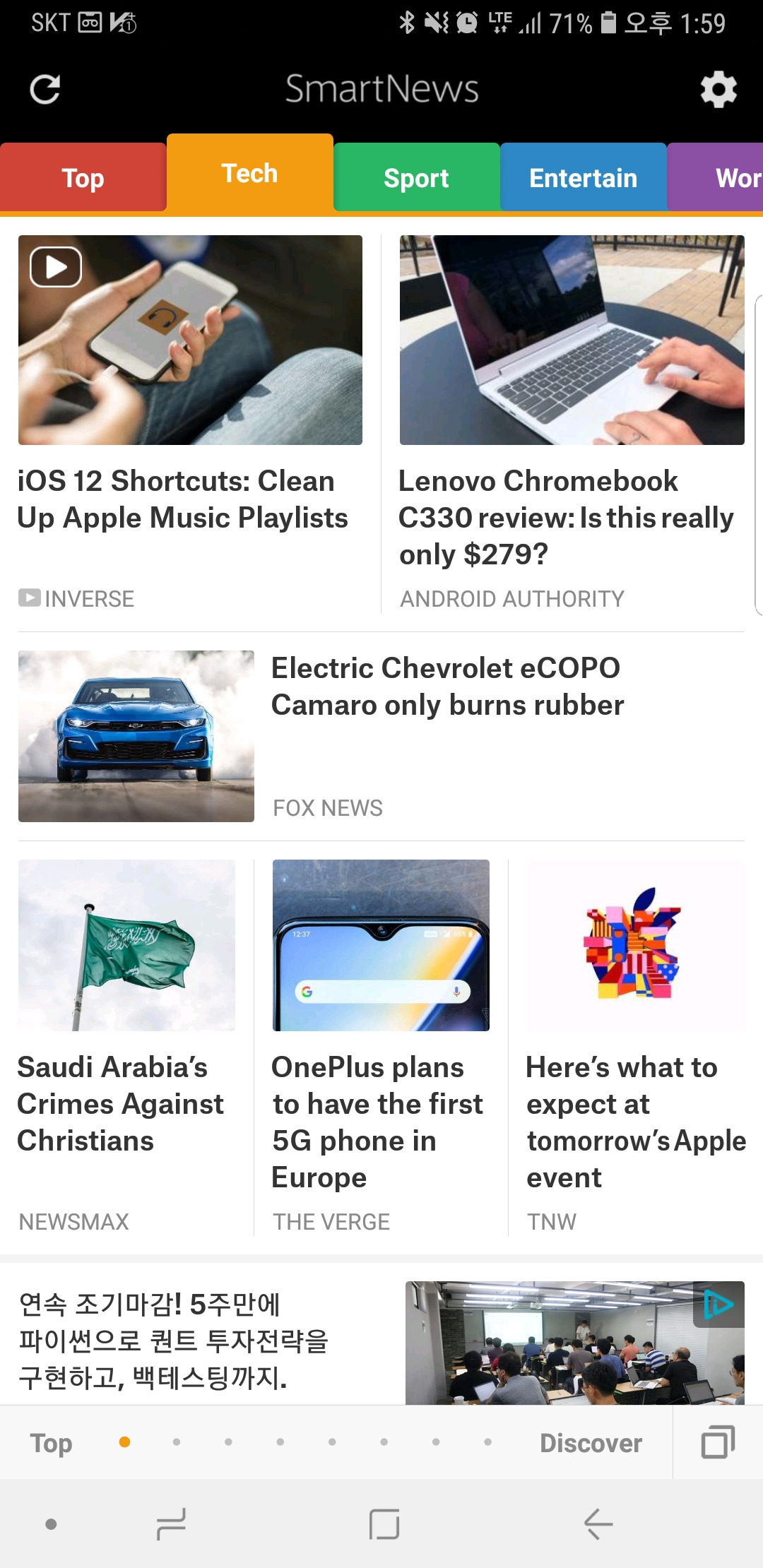The width and height of the screenshot is (763, 1568).
Task: Open the Entertain tab
Action: pos(583,178)
